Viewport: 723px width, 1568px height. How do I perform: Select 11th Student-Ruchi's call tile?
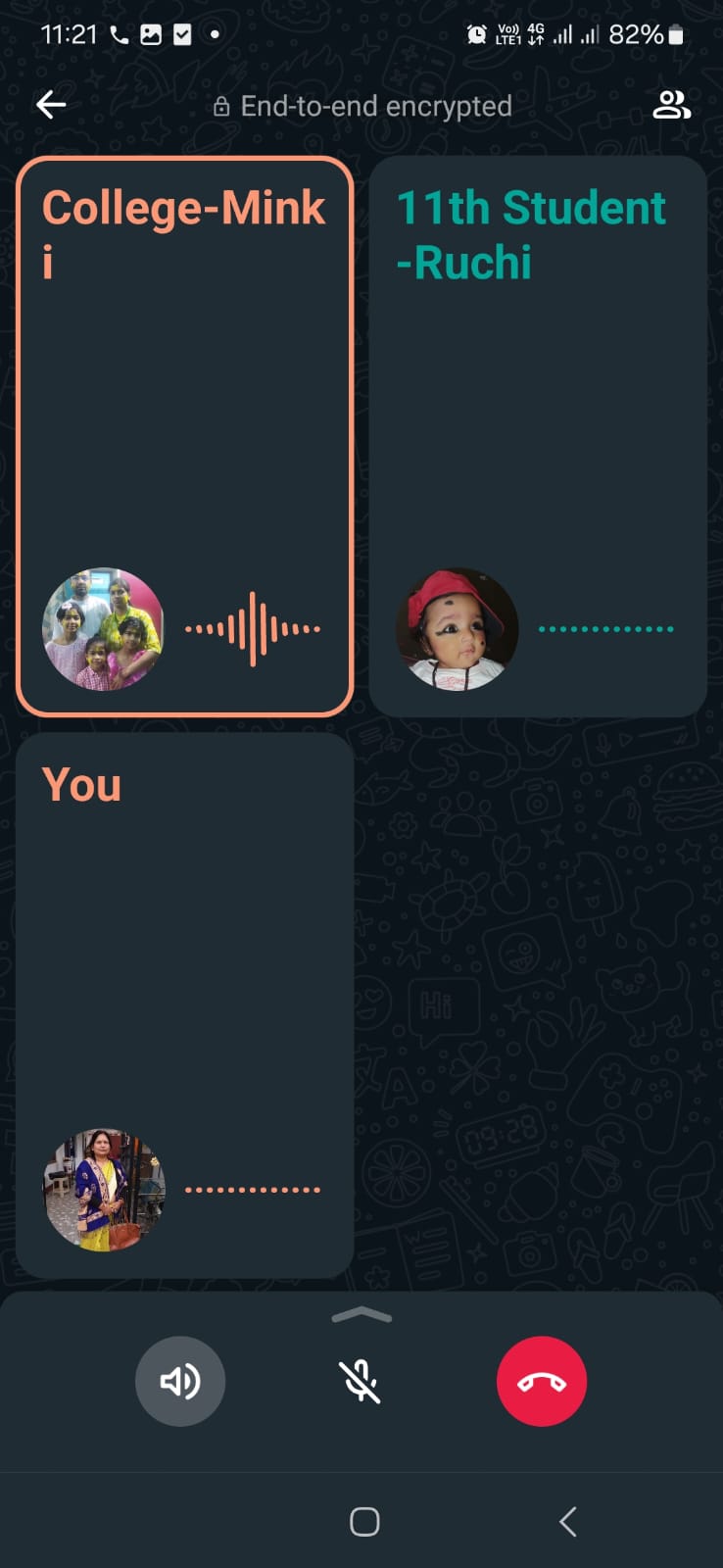tap(538, 436)
